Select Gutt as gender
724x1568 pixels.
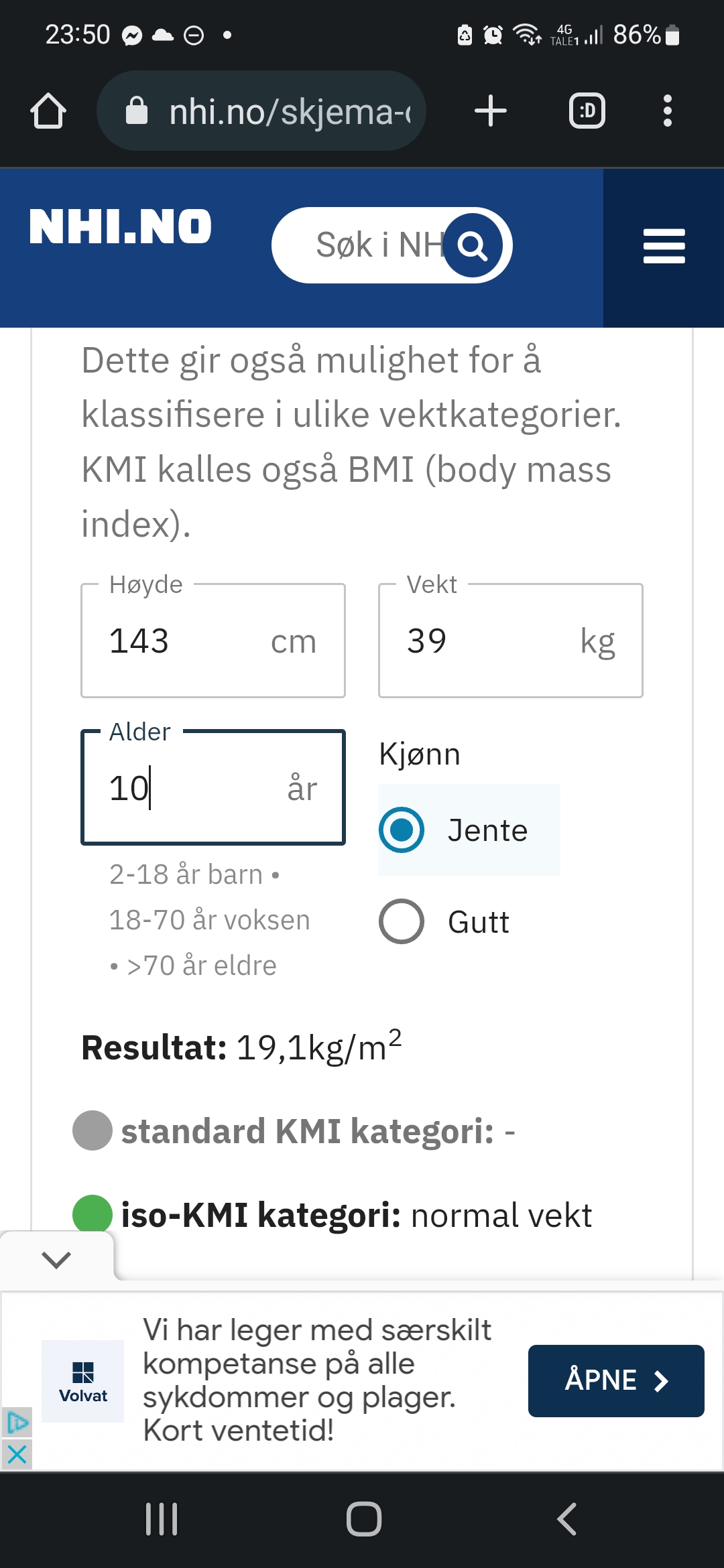(445, 922)
